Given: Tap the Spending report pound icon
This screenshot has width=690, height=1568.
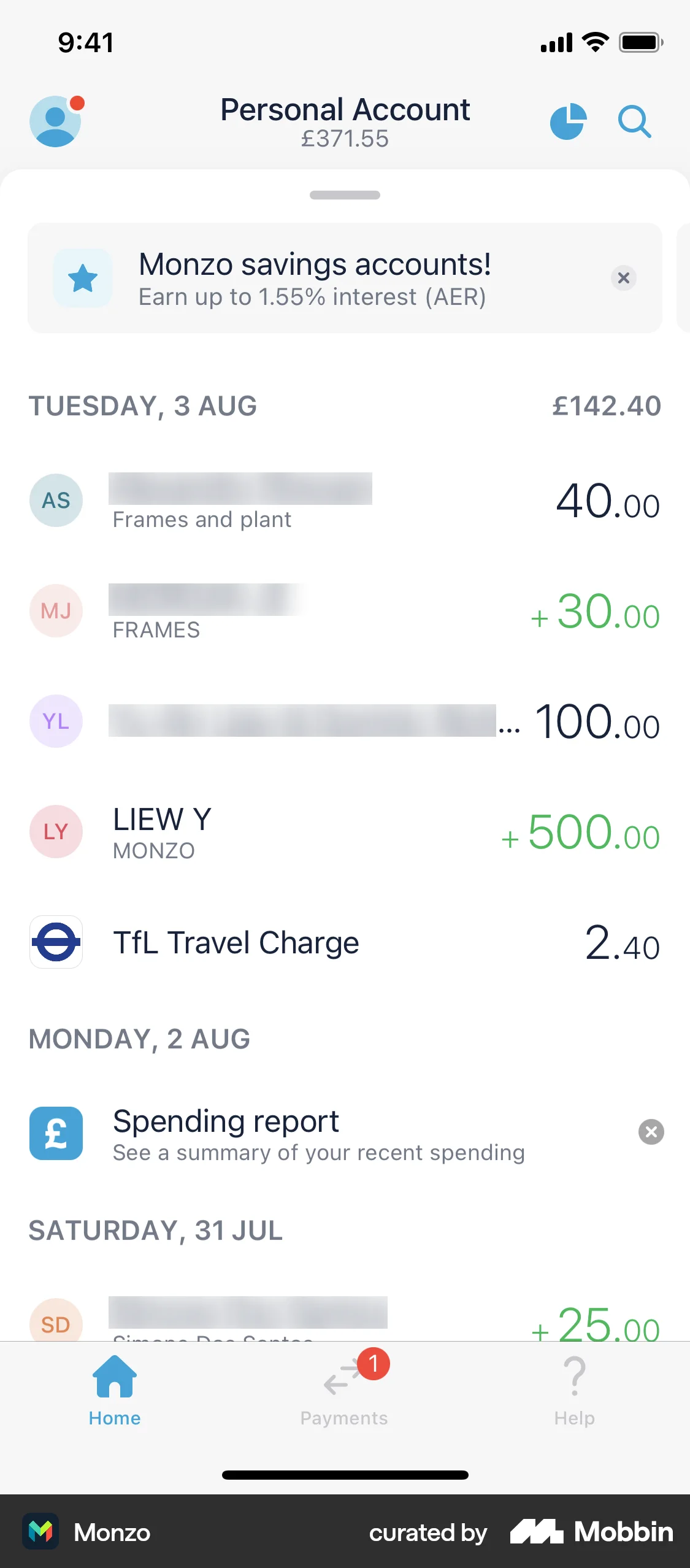Looking at the screenshot, I should (x=56, y=1133).
